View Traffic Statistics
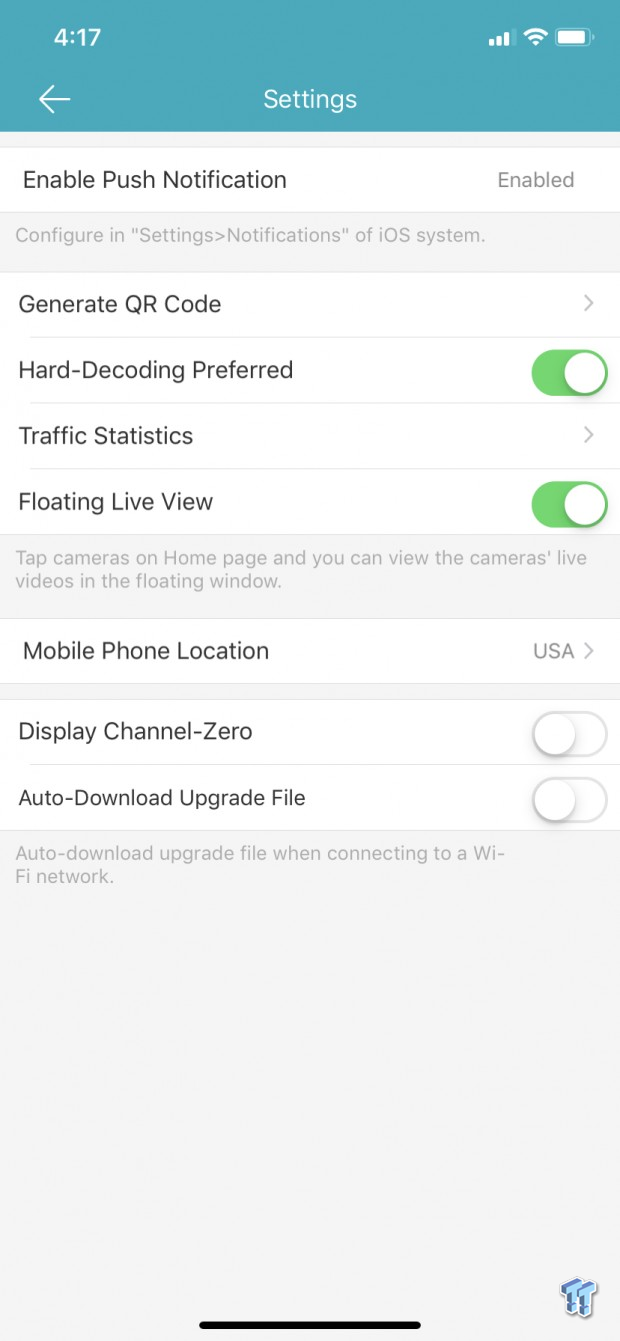The height and width of the screenshot is (1341, 620). (310, 436)
